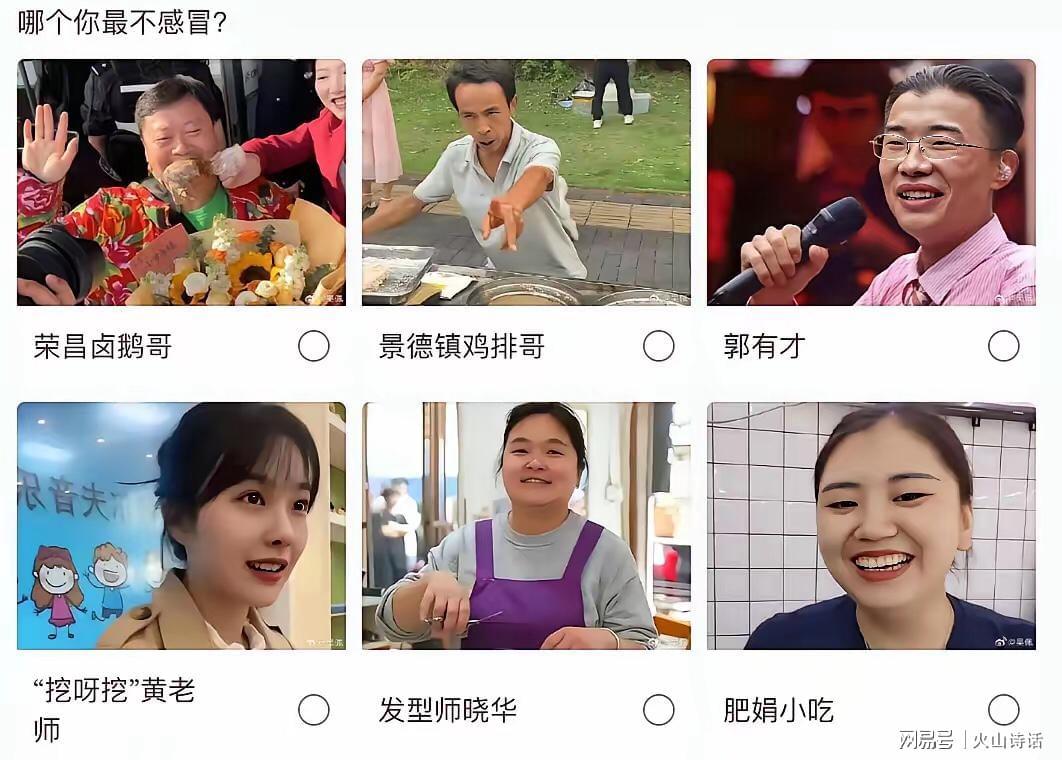Vote for the 郭有才 option
This screenshot has width=1062, height=760.
point(1003,346)
